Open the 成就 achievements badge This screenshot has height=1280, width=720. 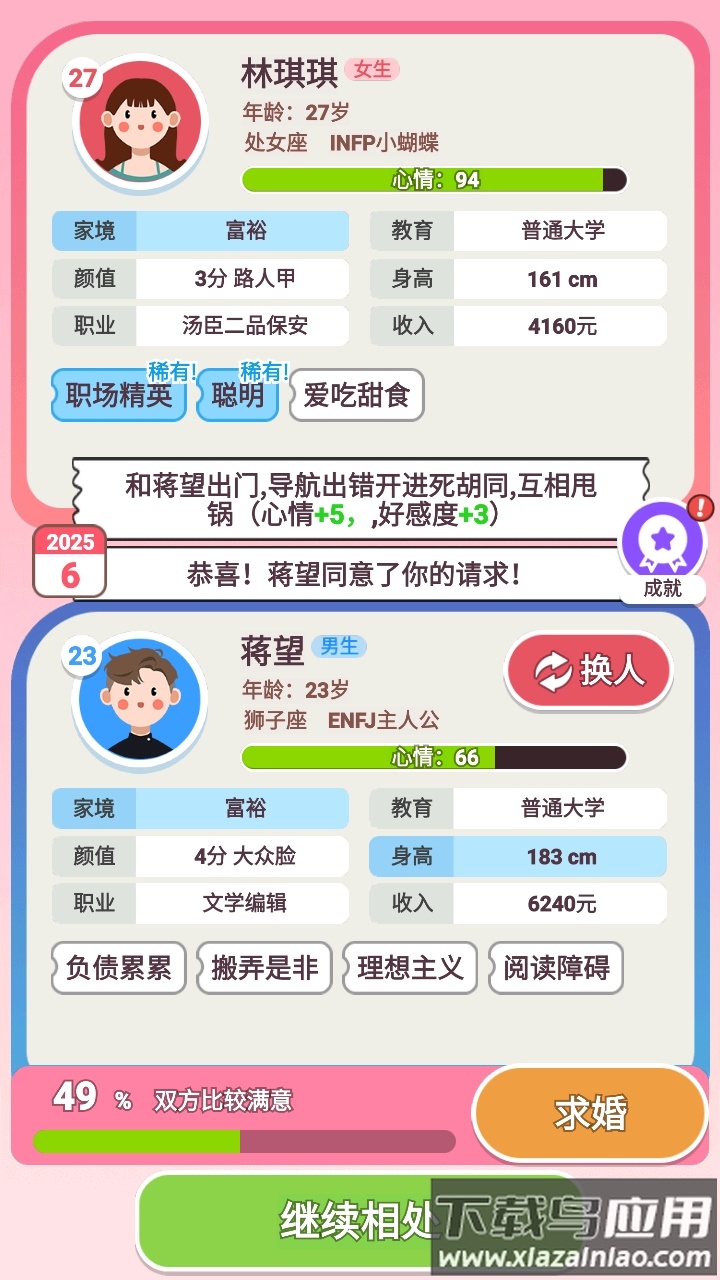(663, 549)
